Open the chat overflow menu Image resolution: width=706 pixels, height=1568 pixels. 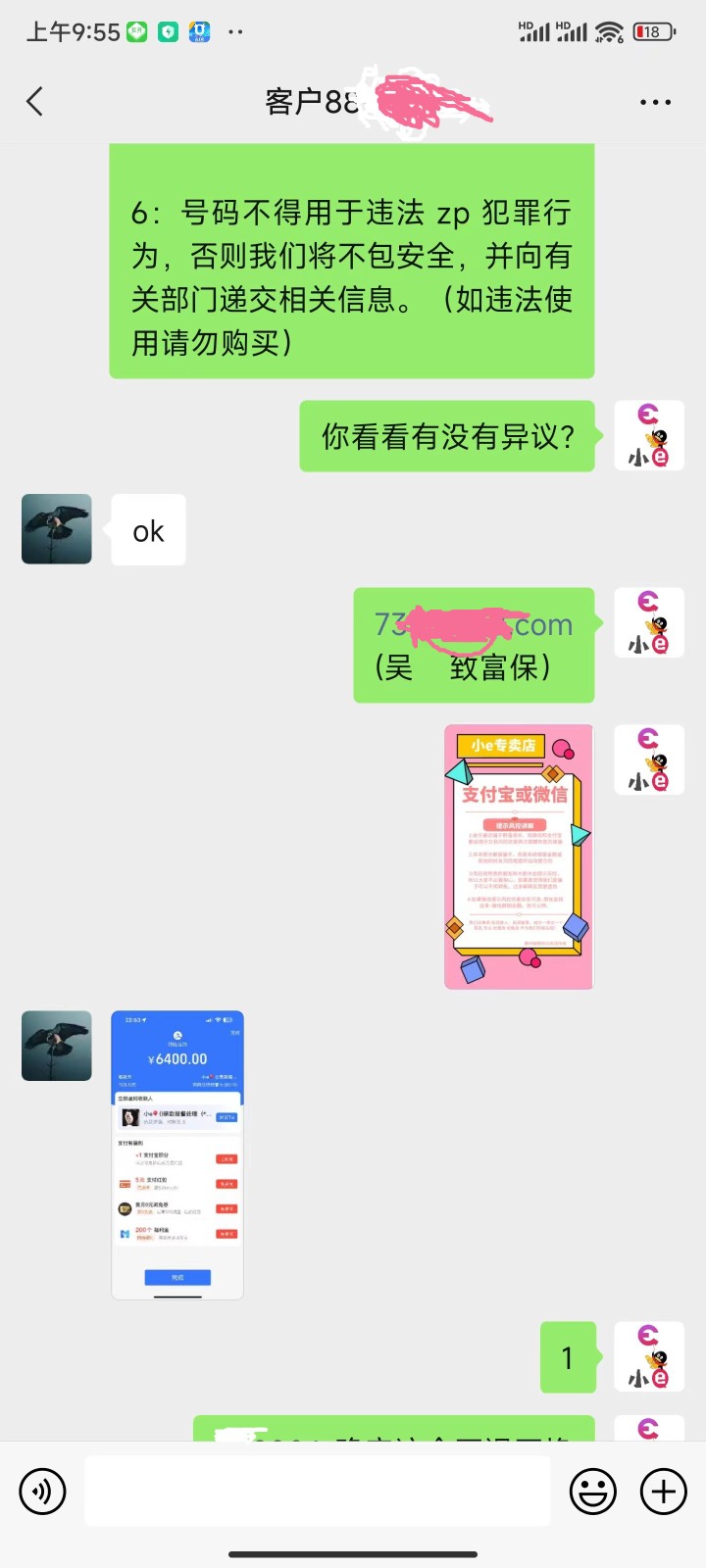pos(654,102)
